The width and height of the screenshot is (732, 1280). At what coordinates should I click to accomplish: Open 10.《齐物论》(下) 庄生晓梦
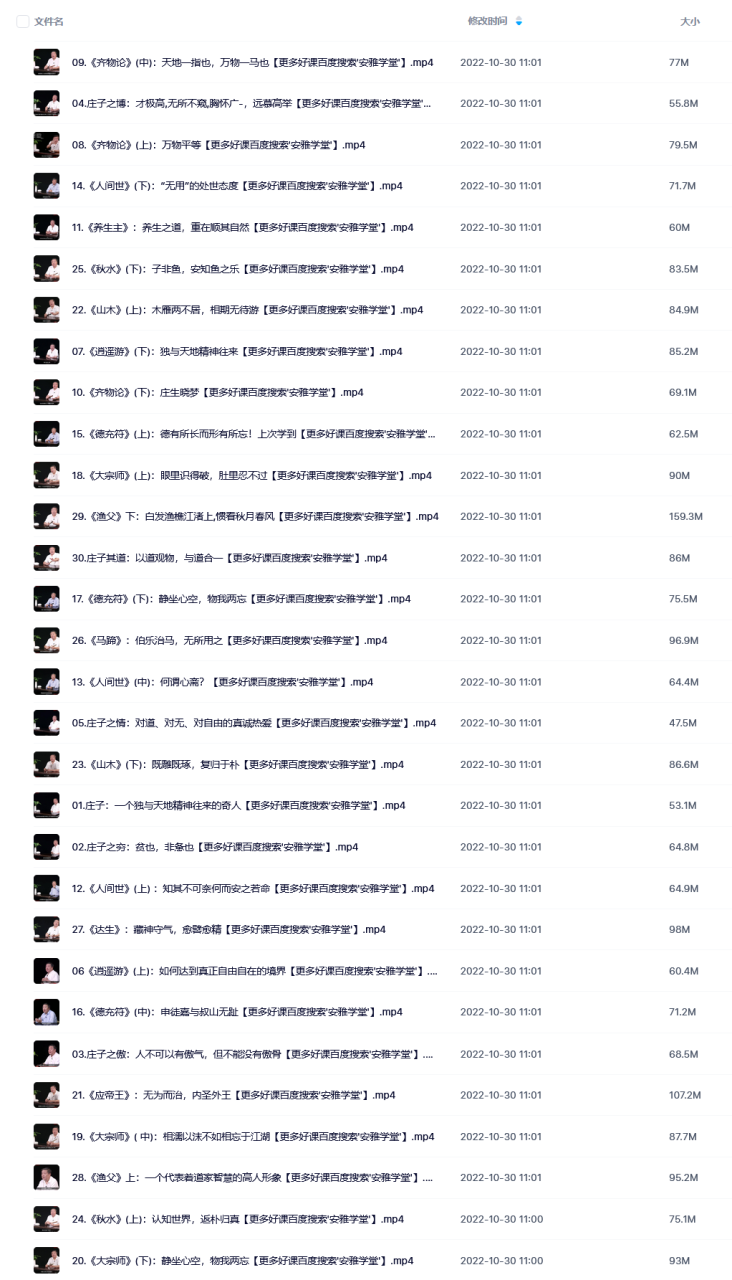[217, 393]
